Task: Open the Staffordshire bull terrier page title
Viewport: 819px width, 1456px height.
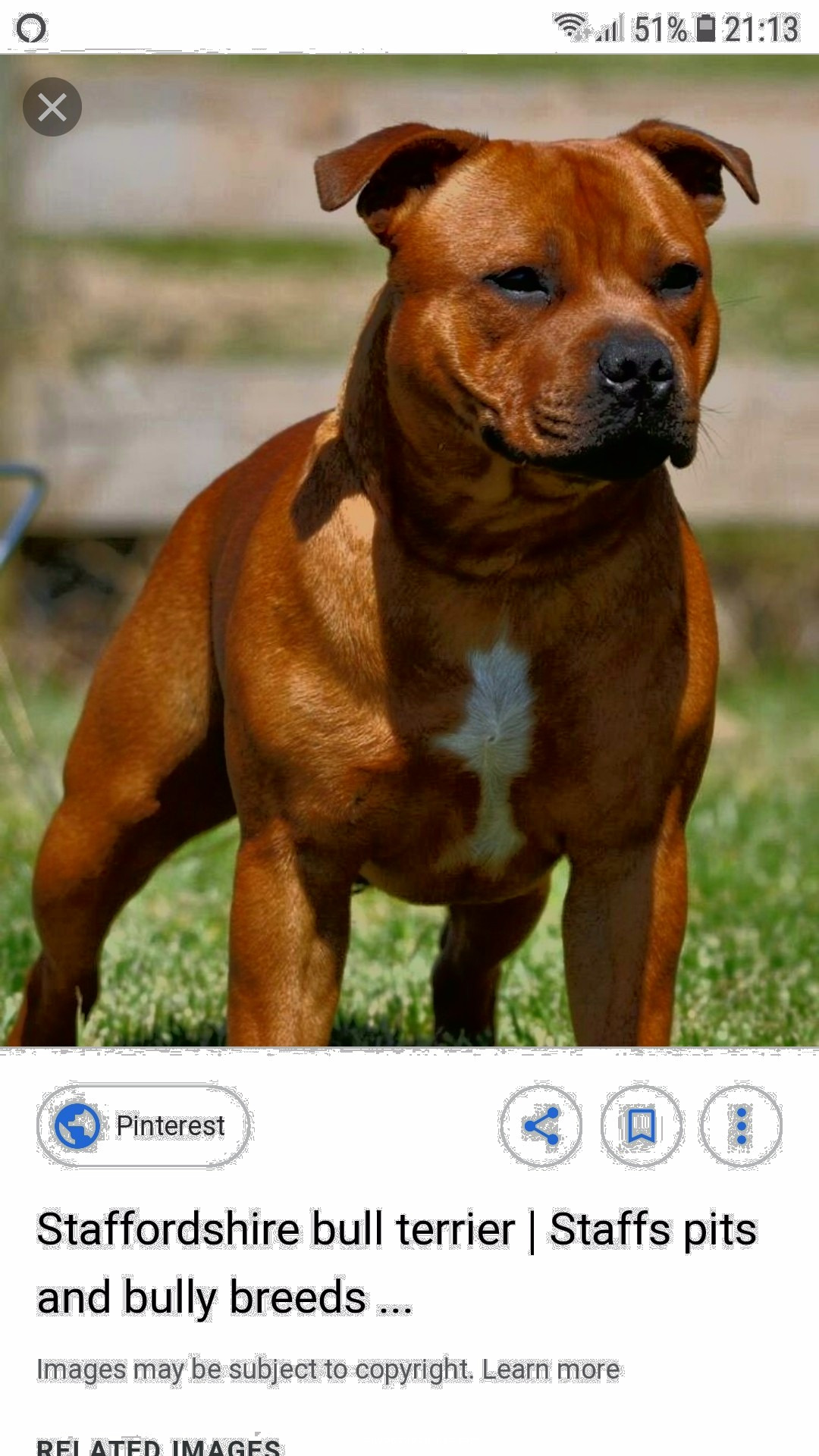Action: (397, 1263)
